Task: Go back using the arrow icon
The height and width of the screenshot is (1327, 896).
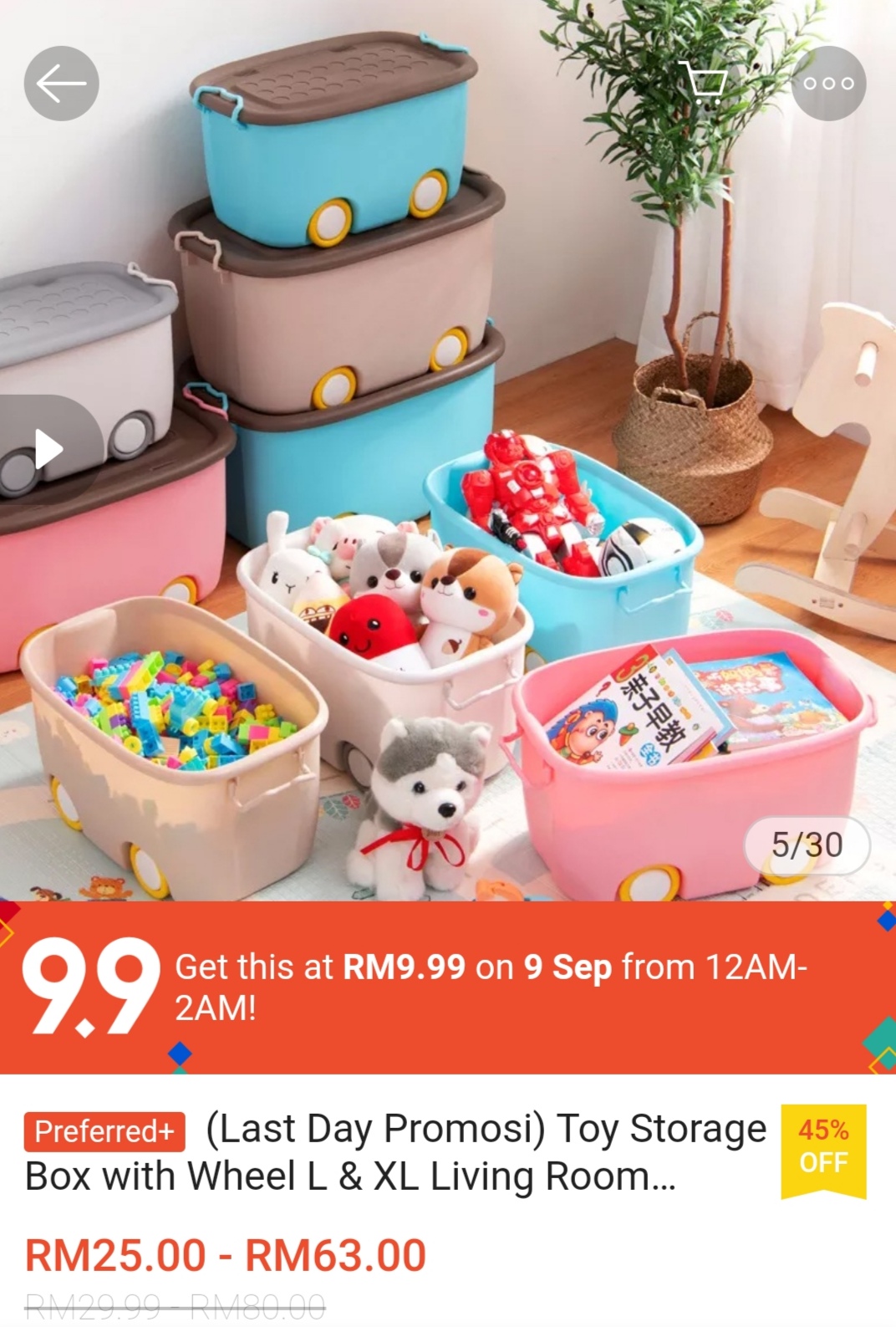Action: click(x=61, y=84)
